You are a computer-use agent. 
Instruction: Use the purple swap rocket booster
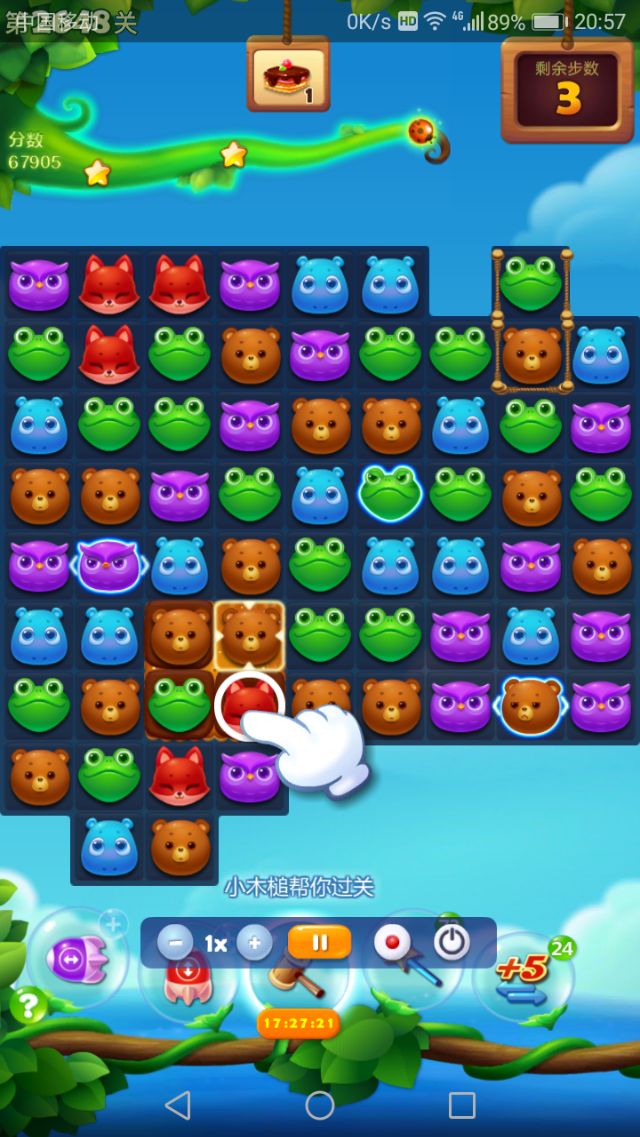point(76,960)
